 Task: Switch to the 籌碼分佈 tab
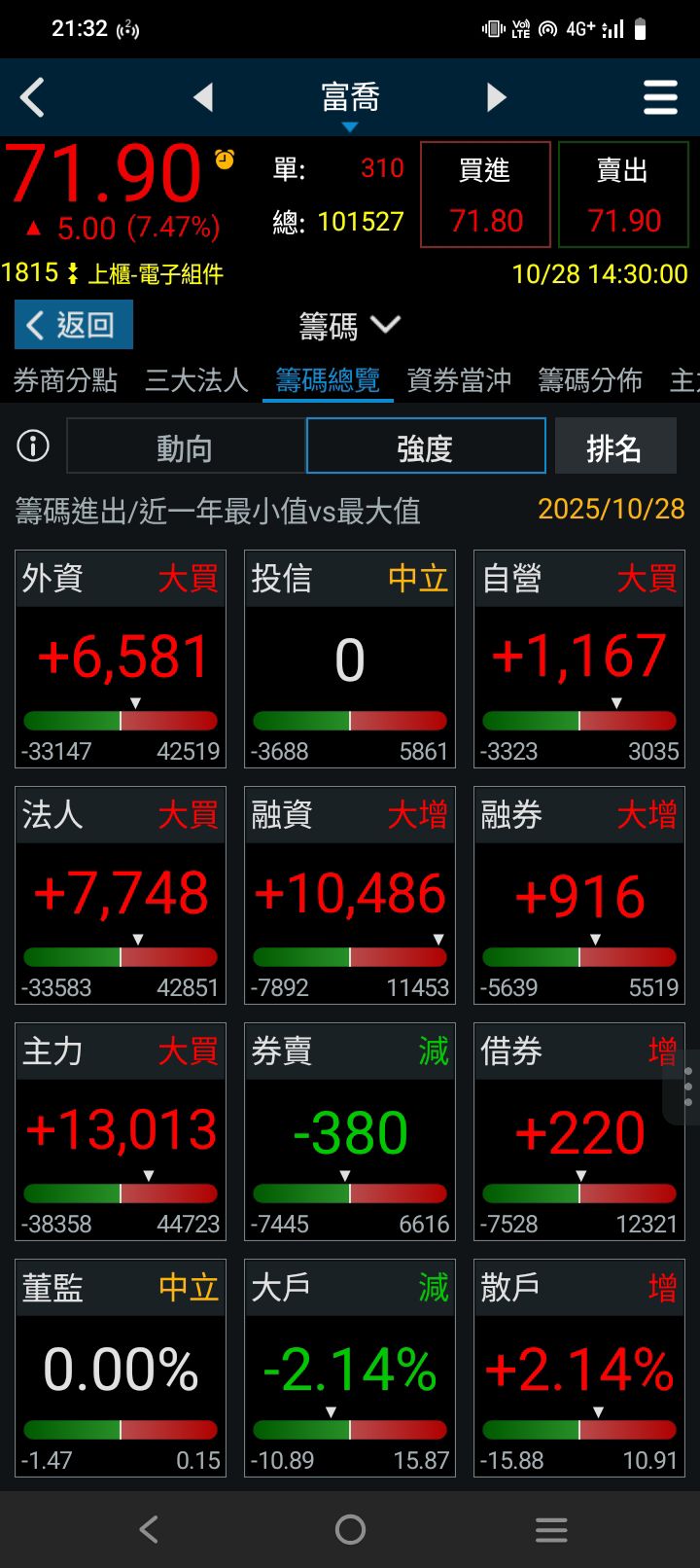(590, 380)
